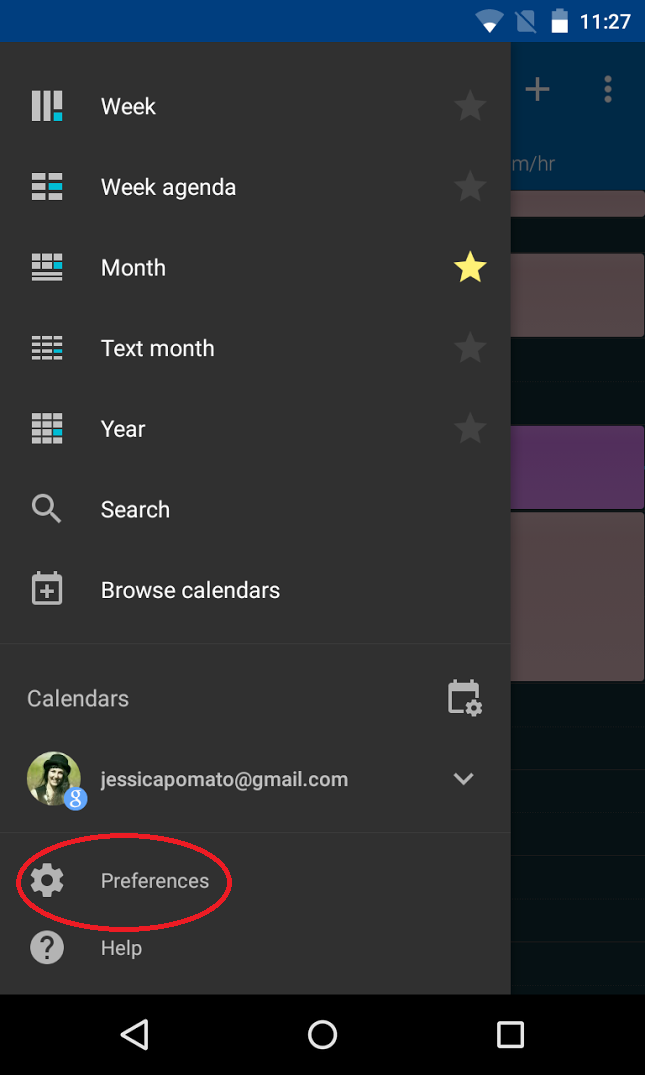Go back using the system back button

point(134,1034)
